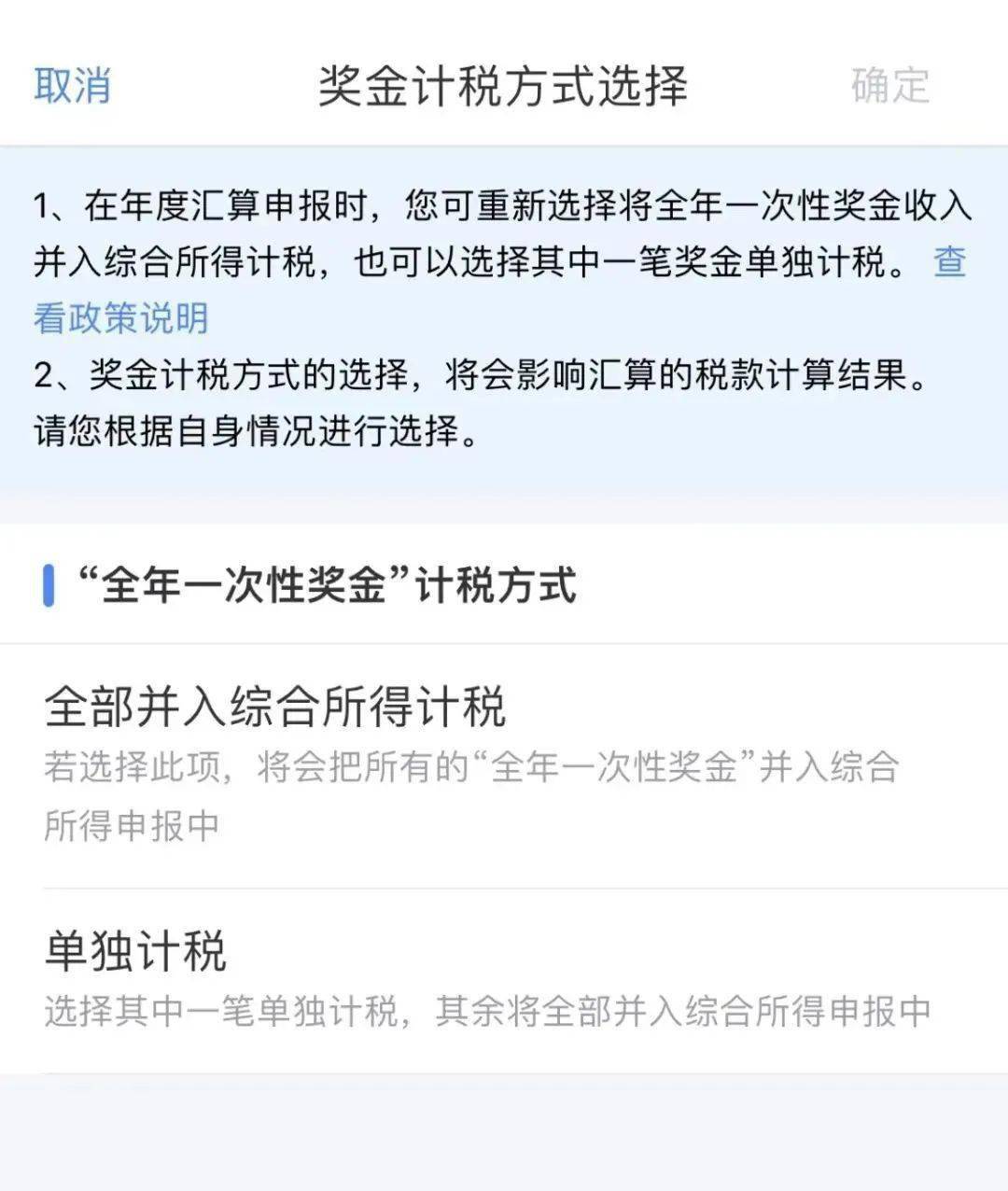Open the 查看政策说明 link
The height and width of the screenshot is (1191, 1008).
tap(121, 318)
